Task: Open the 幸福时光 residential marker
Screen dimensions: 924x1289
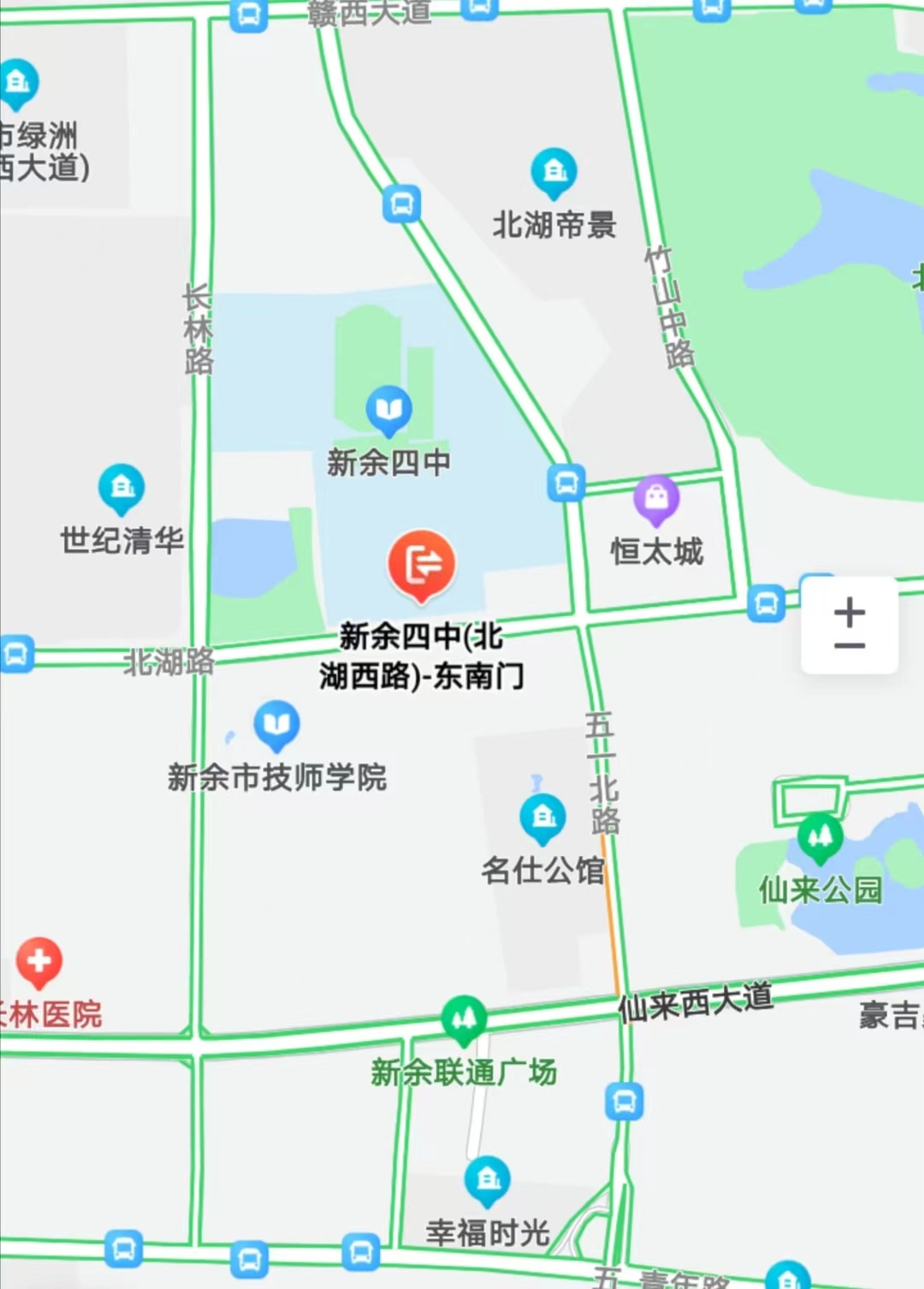Action: click(488, 1181)
